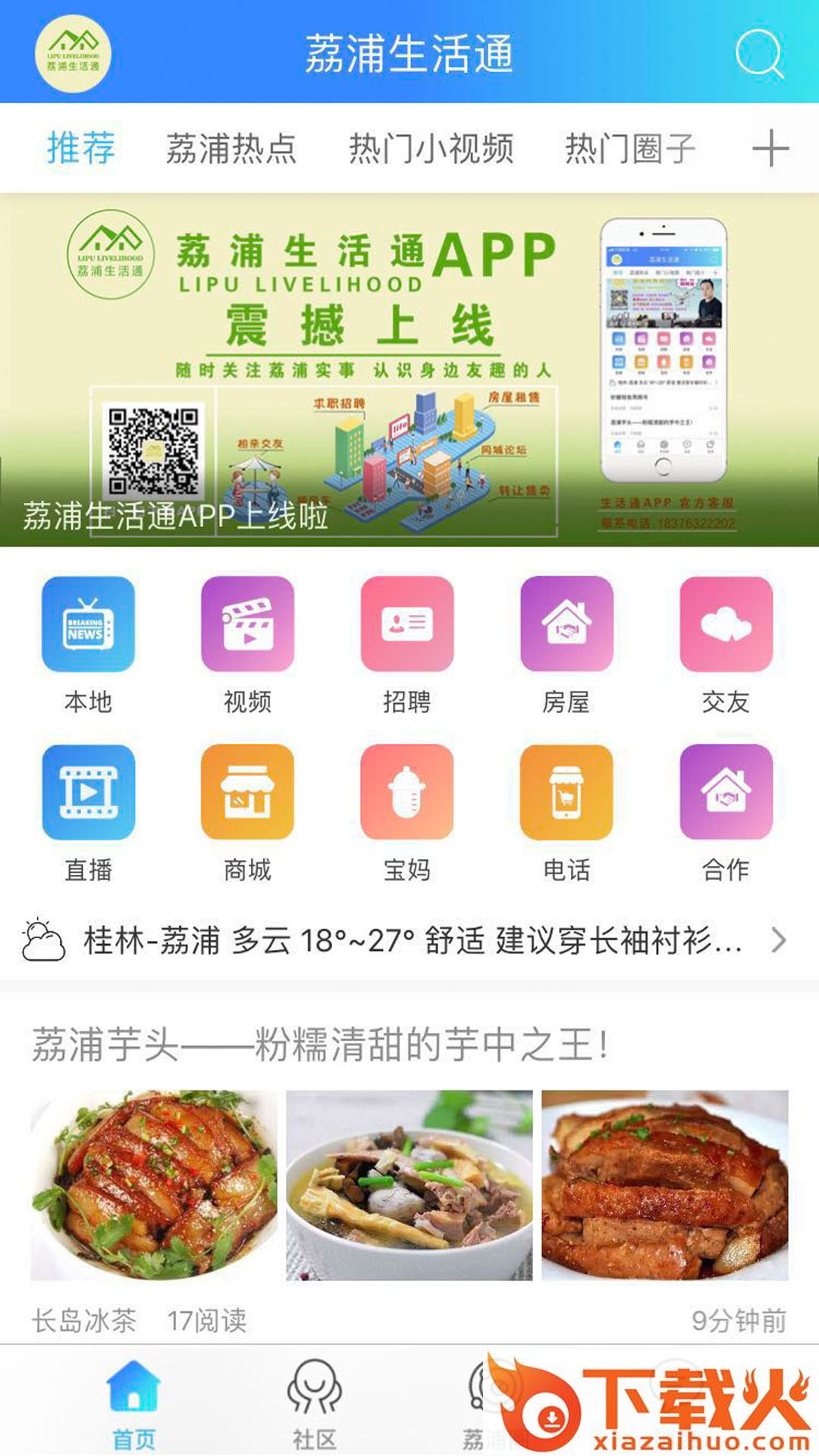Viewport: 819px width, 1456px height.
Task: Expand the 桂林-荔浦 weather row
Action: [409, 940]
